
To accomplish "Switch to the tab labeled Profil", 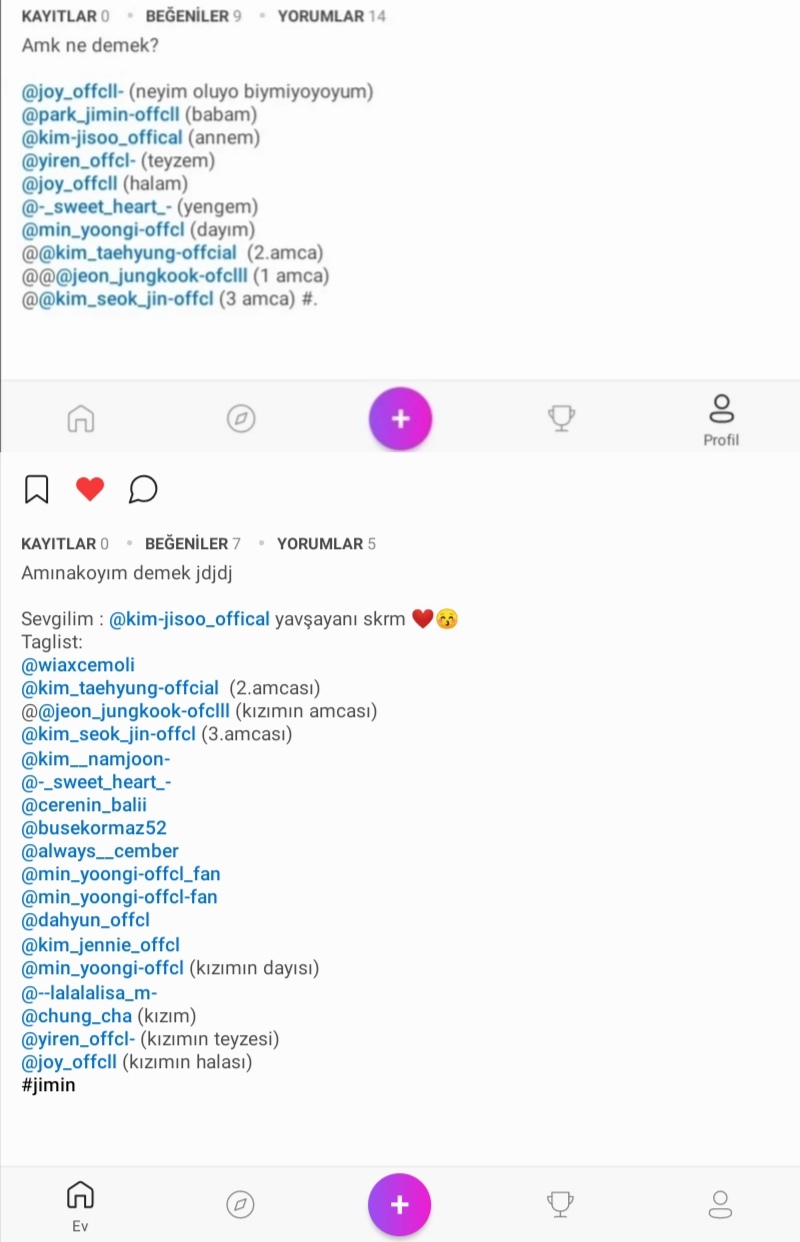I will pyautogui.click(x=721, y=418).
